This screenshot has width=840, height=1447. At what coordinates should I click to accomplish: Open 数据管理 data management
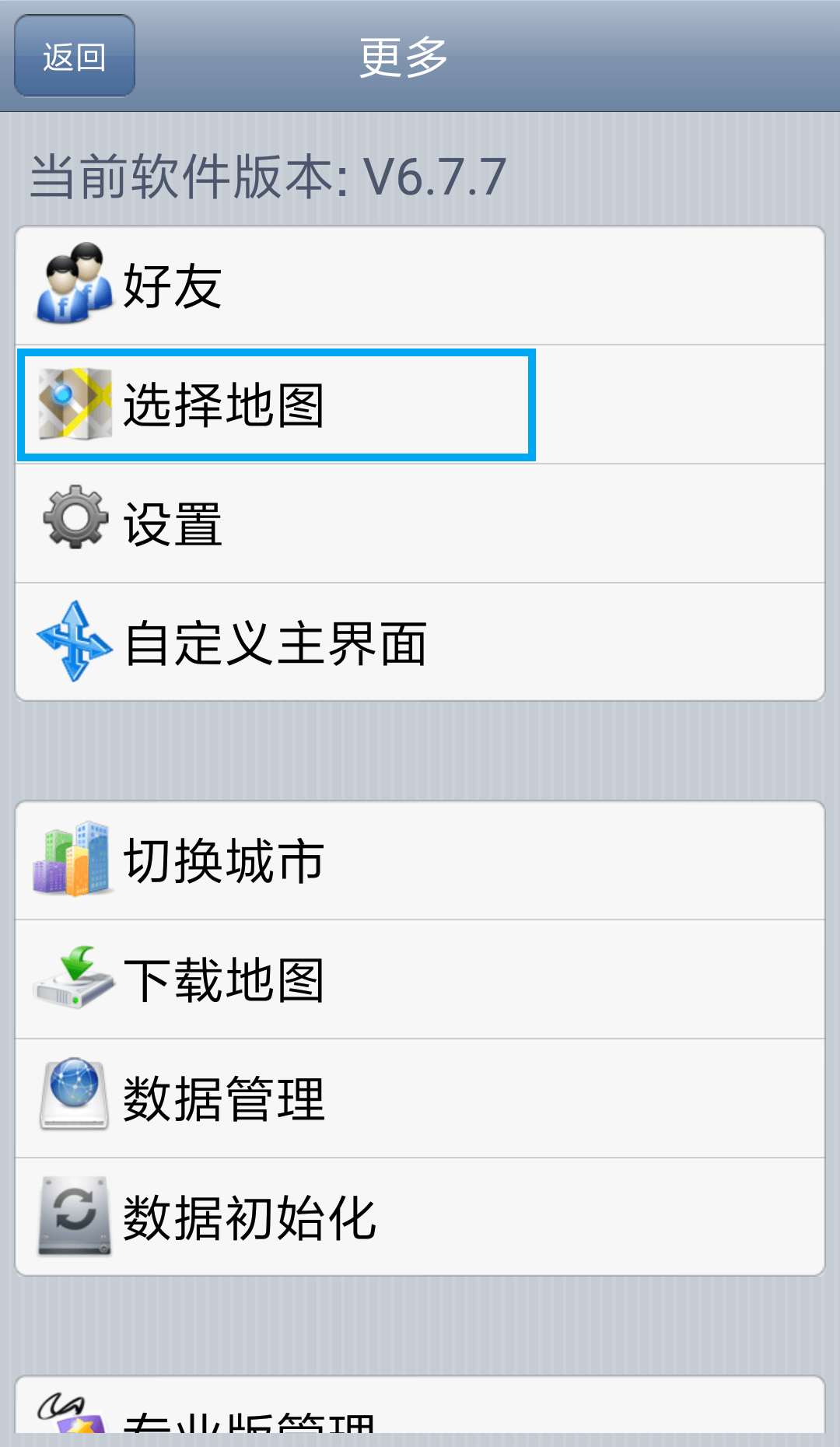coord(420,1098)
